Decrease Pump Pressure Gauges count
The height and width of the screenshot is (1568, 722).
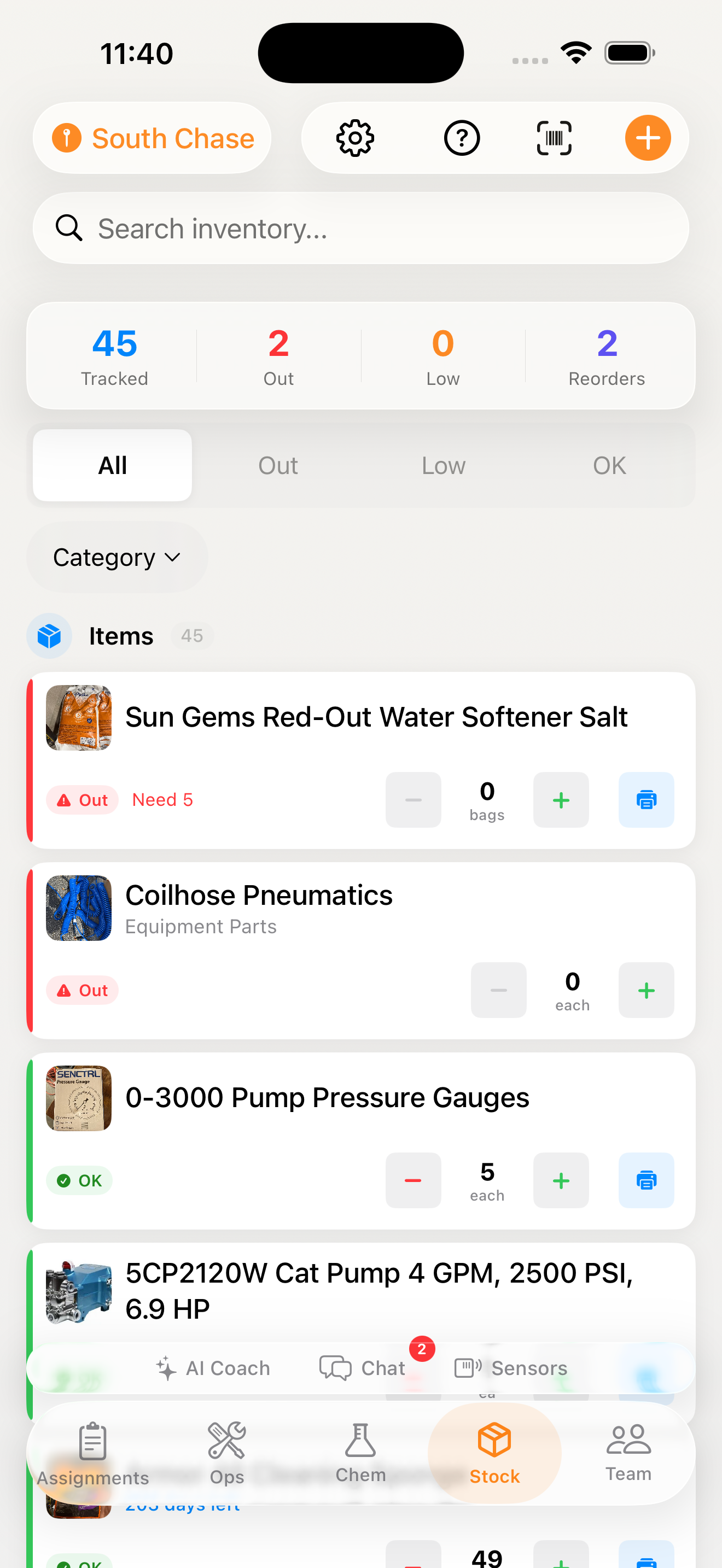click(413, 1180)
